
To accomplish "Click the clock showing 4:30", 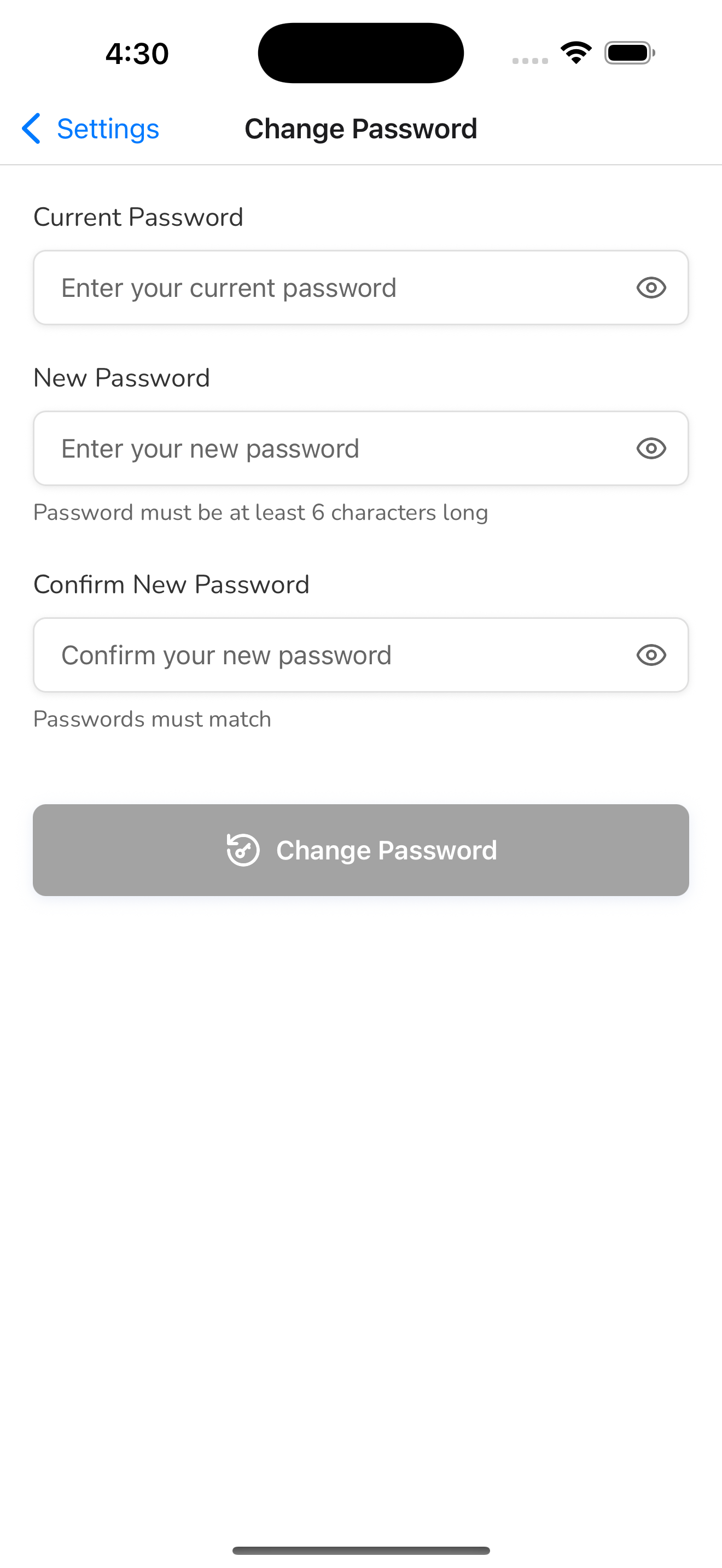I will pyautogui.click(x=136, y=53).
